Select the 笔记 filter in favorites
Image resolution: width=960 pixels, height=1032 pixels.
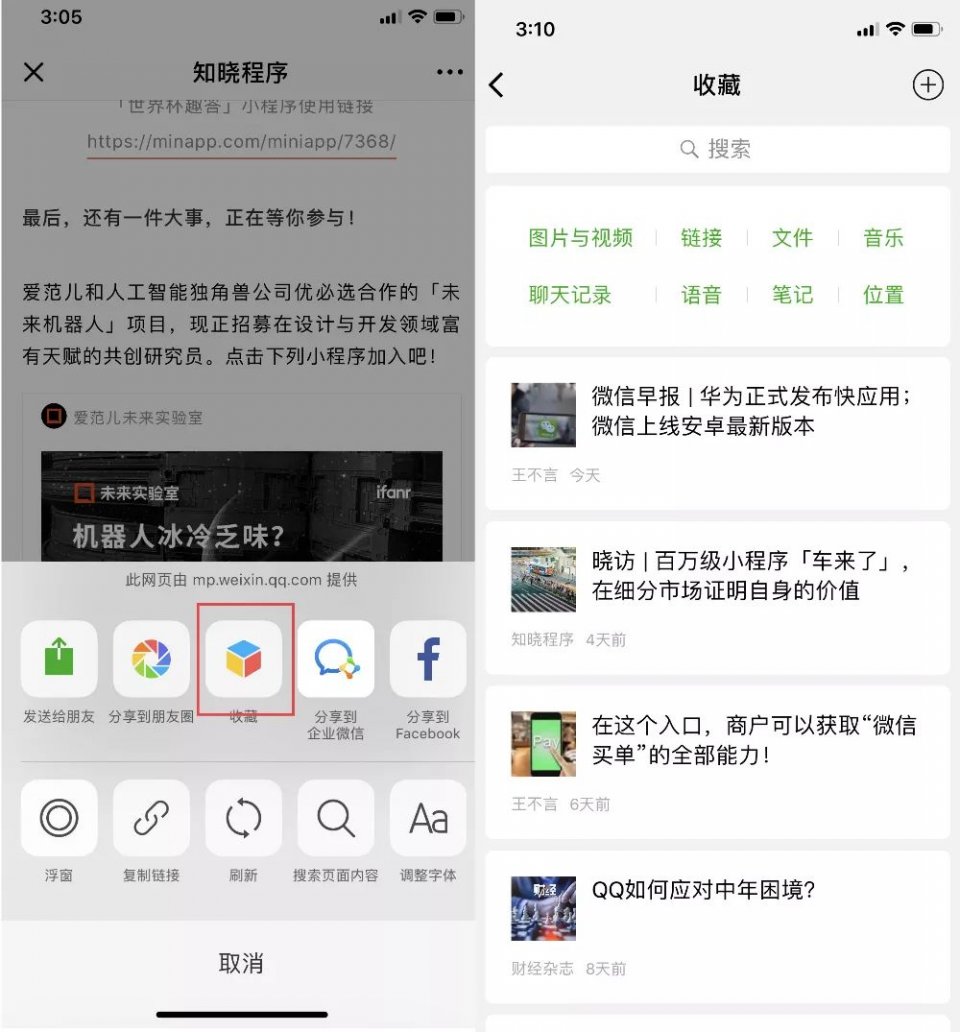[x=791, y=296]
